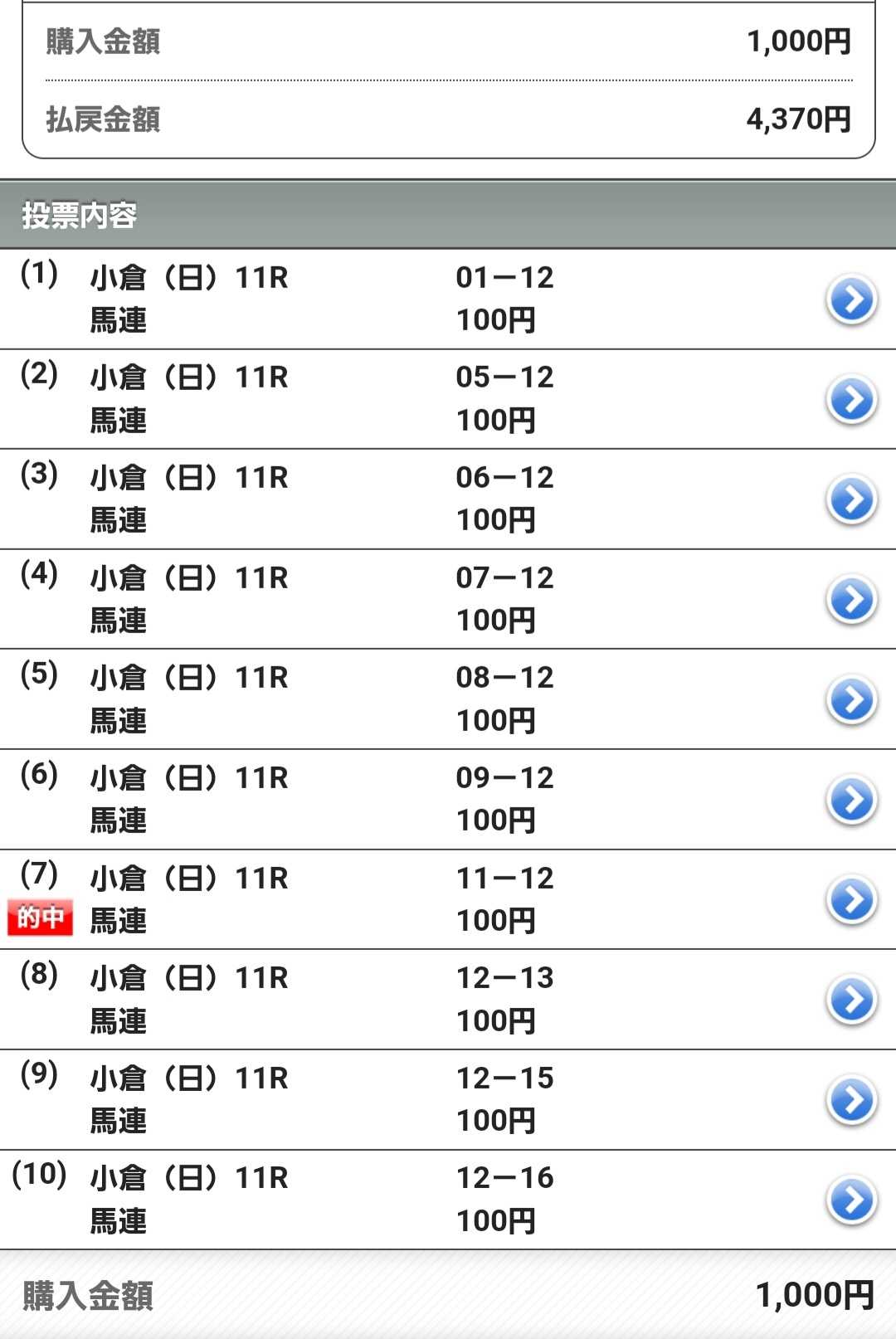
Task: Open the winning 11-12 bet marked 的中
Action: [851, 899]
